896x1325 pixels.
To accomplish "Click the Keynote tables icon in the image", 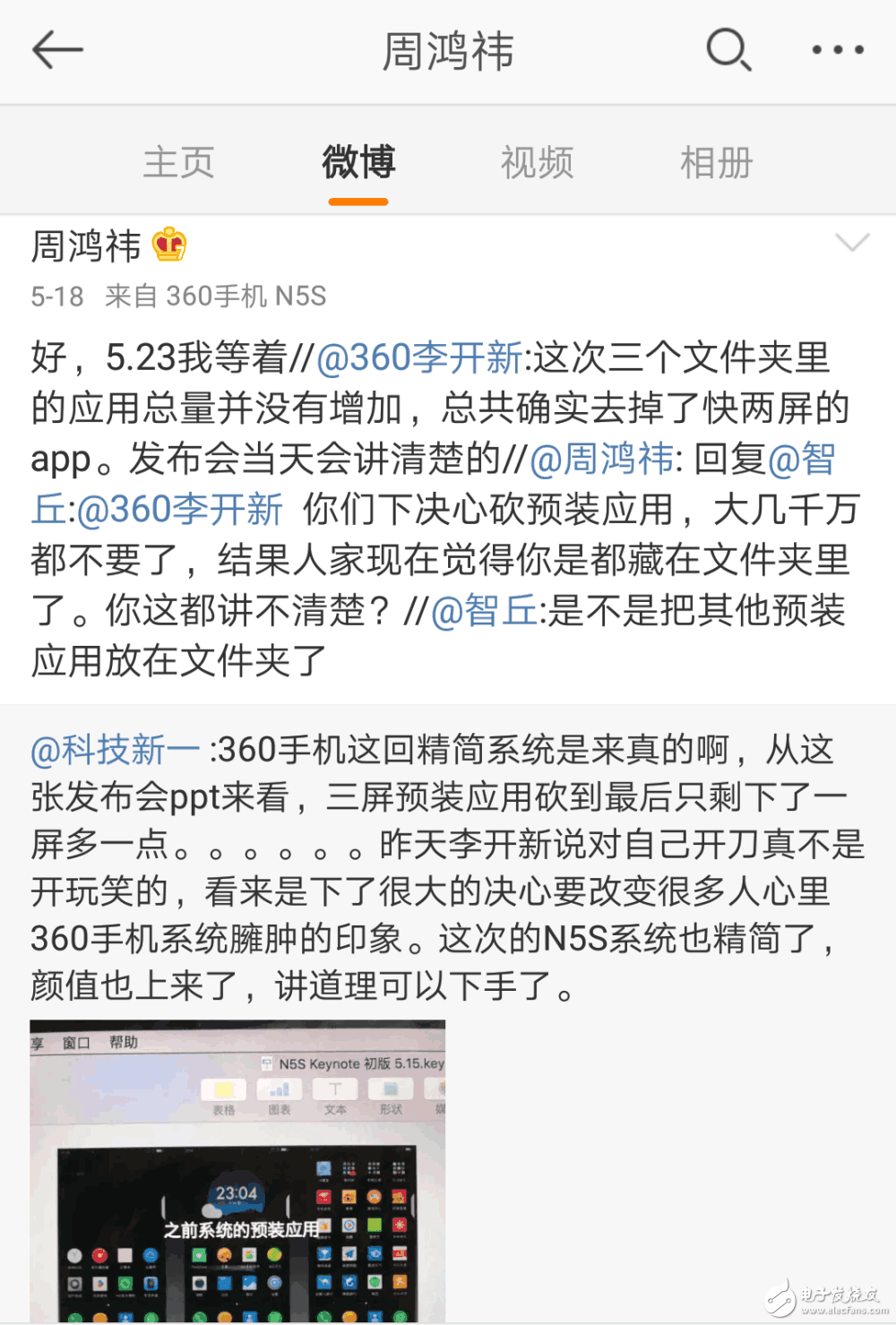I will pyautogui.click(x=225, y=1089).
